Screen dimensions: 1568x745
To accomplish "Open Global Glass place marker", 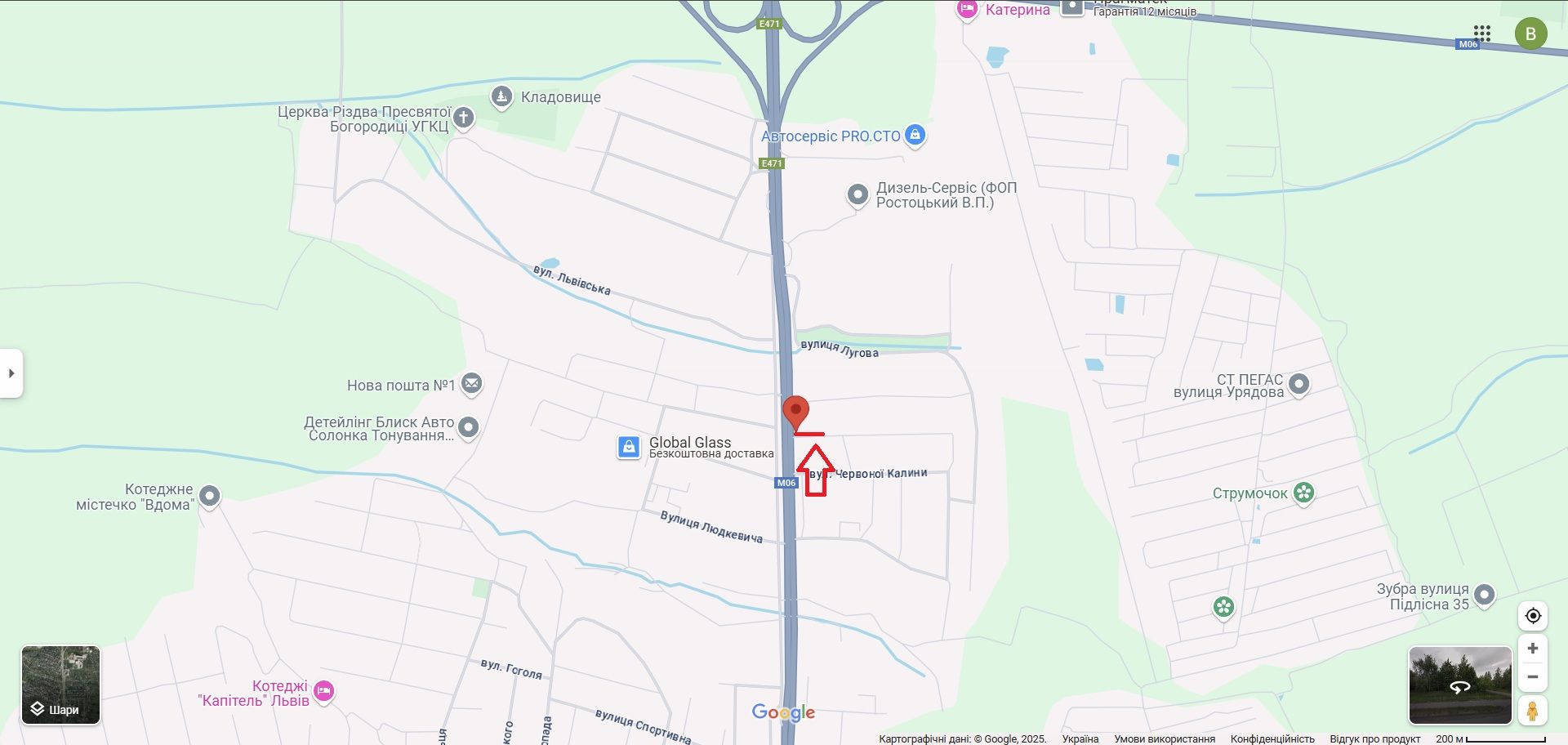I will click(629, 447).
